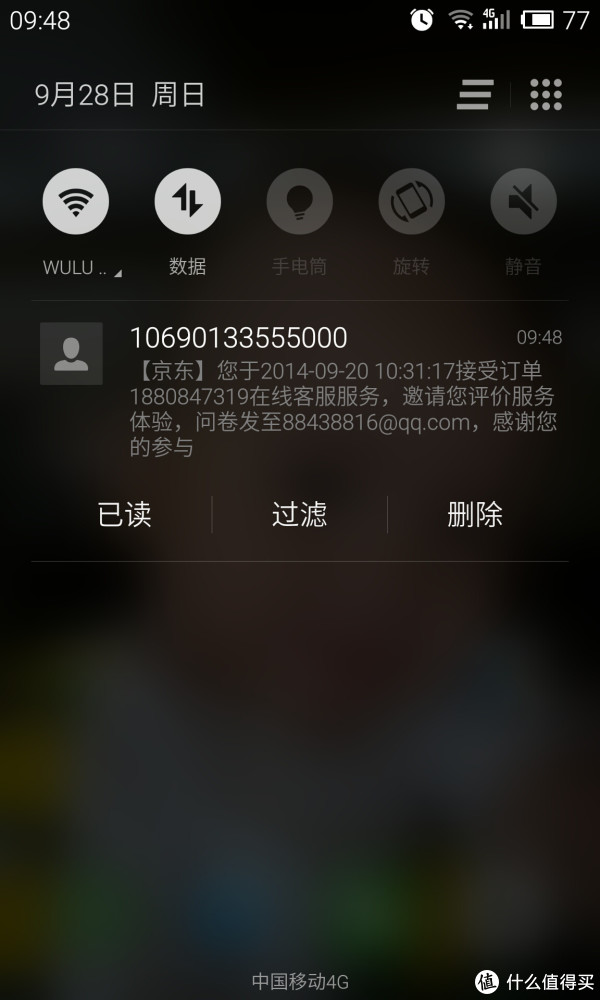Delete the JD SMS notification

pyautogui.click(x=475, y=515)
